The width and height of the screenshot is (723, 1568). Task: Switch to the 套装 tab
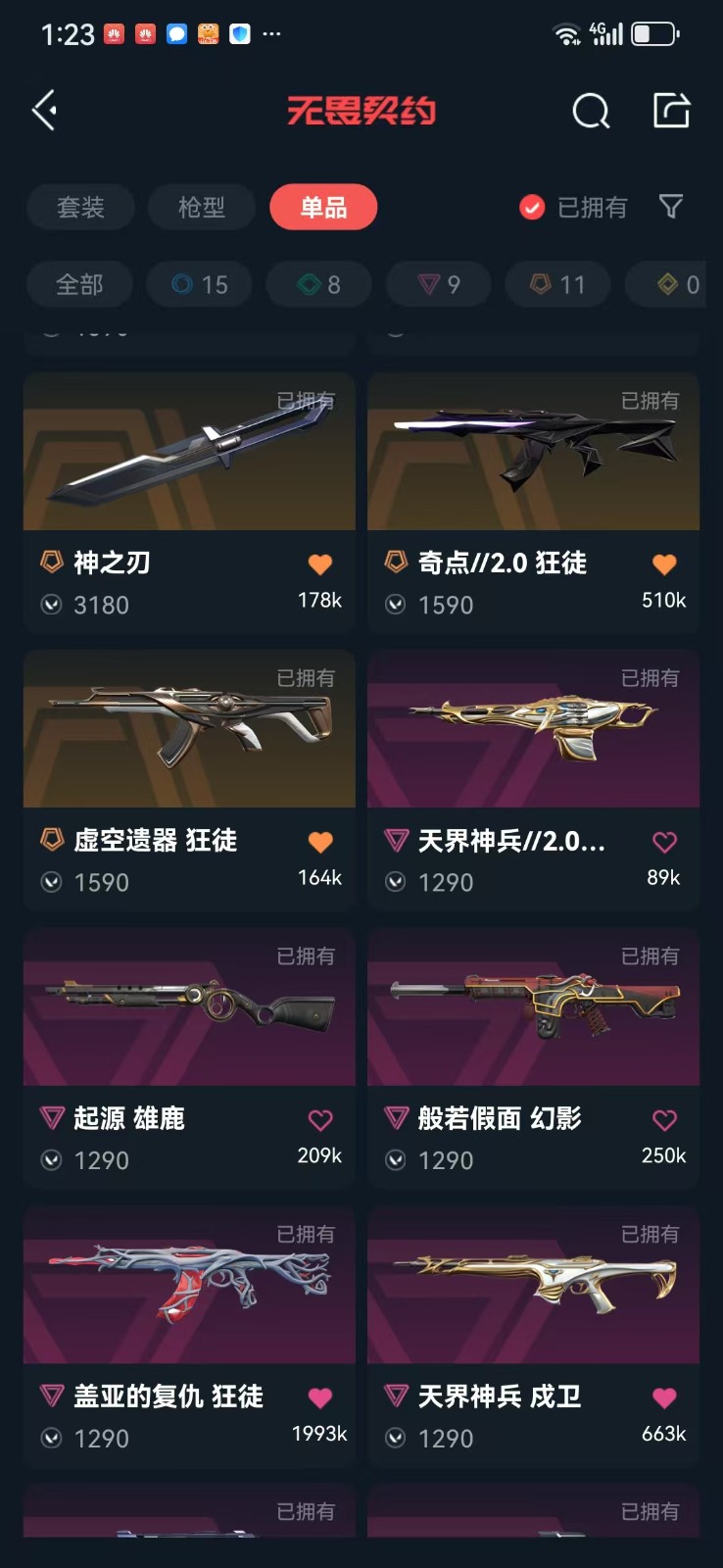(x=80, y=207)
